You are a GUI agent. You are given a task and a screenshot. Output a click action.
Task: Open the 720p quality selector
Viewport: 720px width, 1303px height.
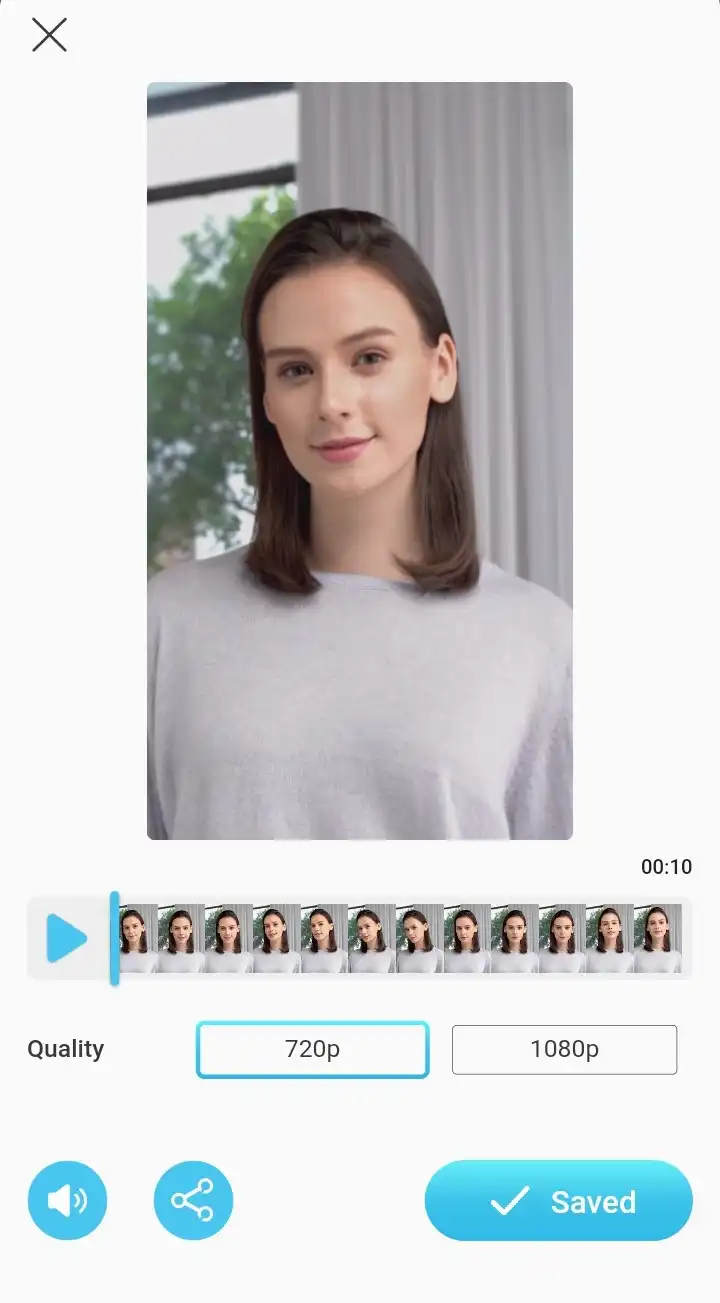(312, 1050)
